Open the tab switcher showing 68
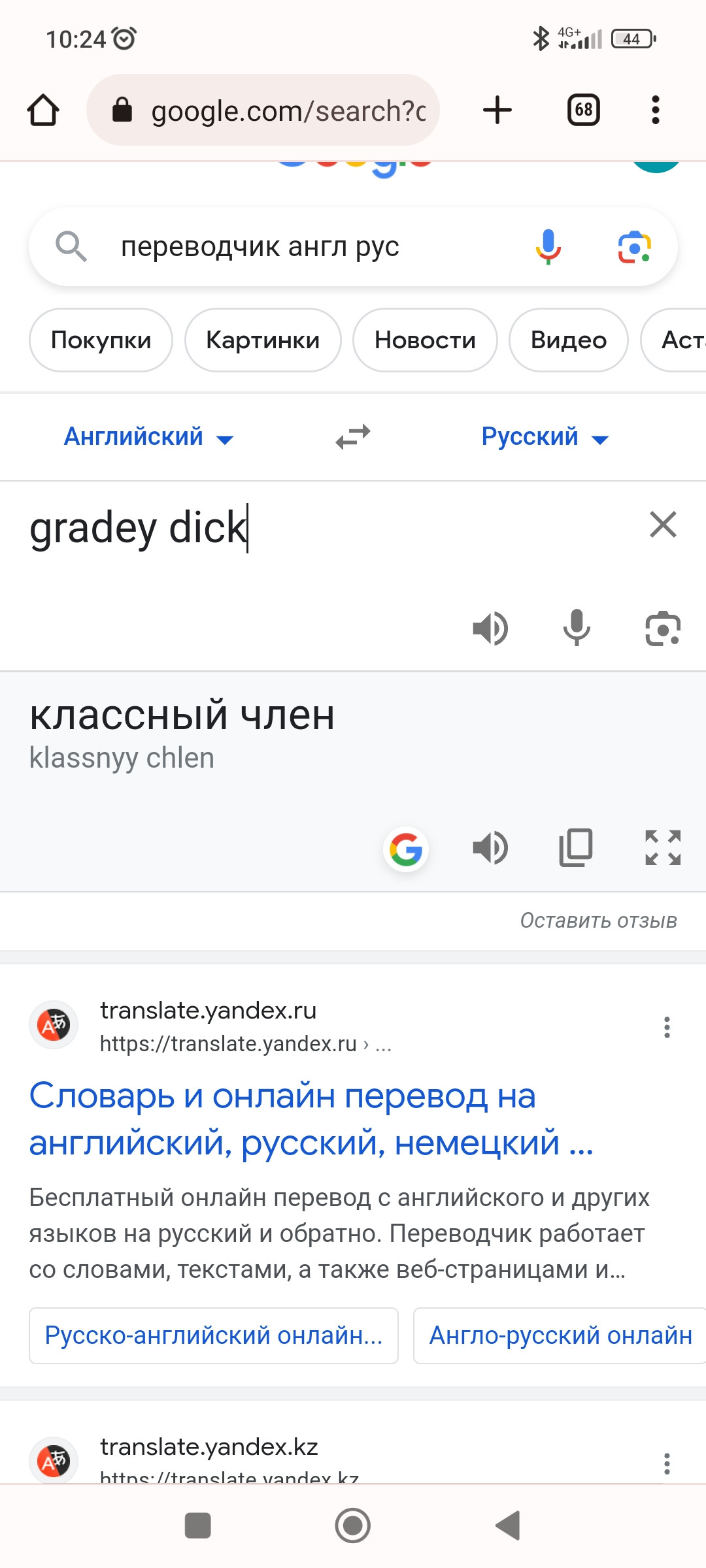The width and height of the screenshot is (706, 1568). click(583, 110)
